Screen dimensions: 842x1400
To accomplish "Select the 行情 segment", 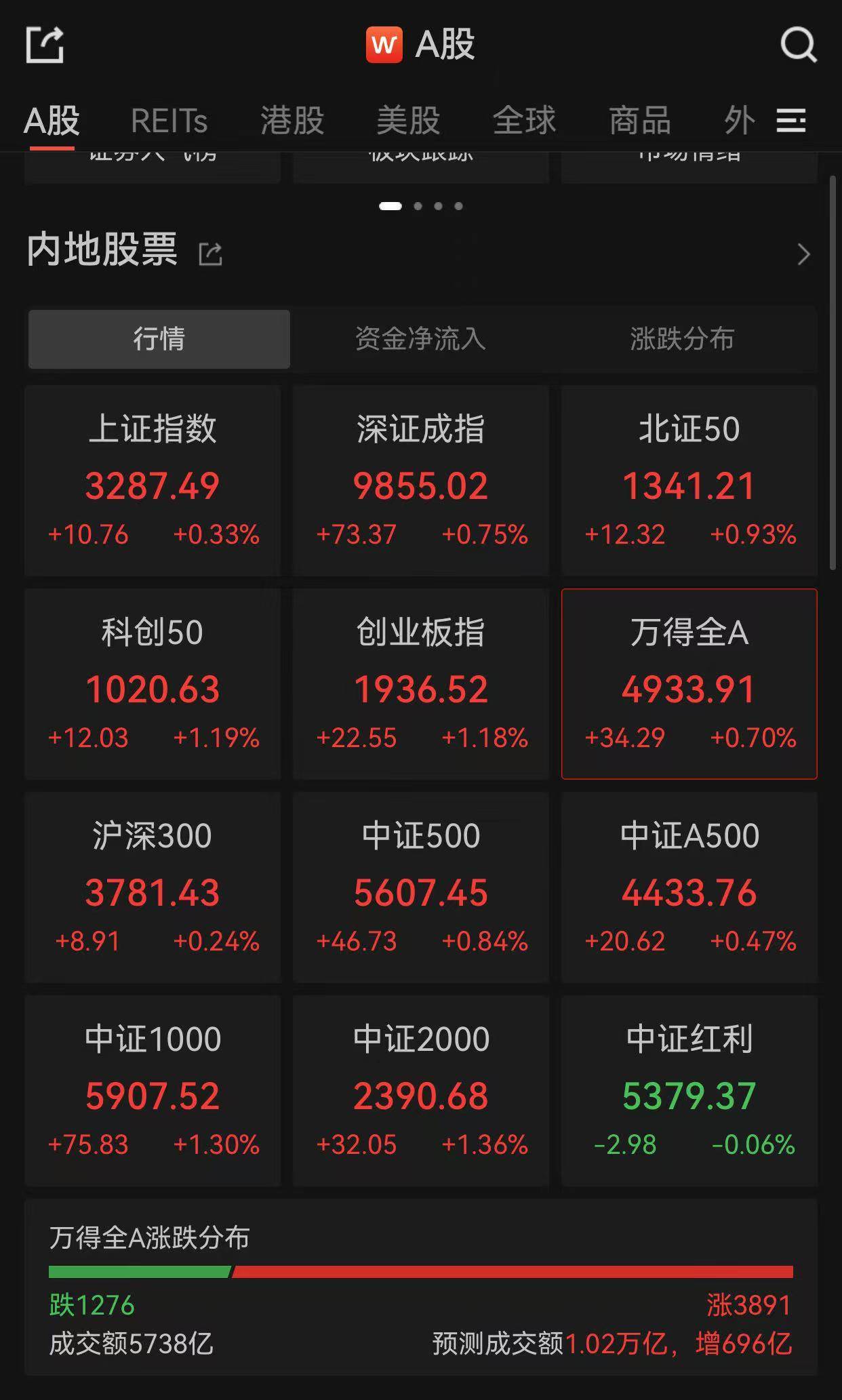I will tap(159, 340).
